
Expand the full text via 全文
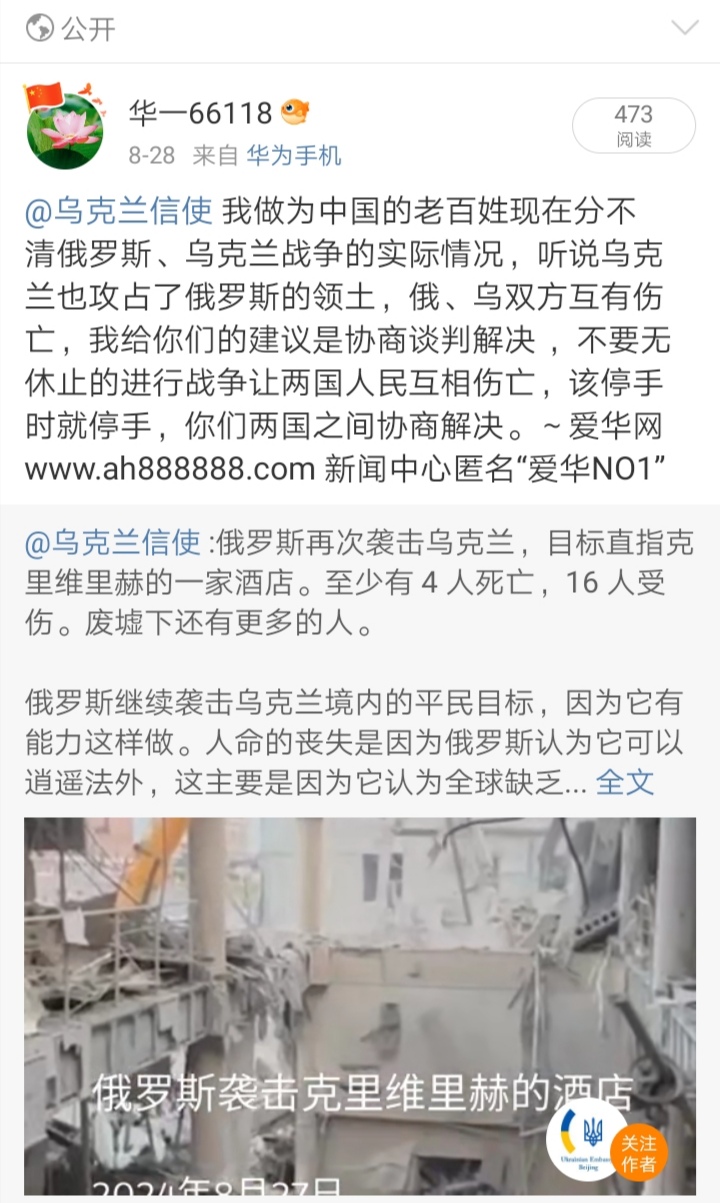click(625, 781)
